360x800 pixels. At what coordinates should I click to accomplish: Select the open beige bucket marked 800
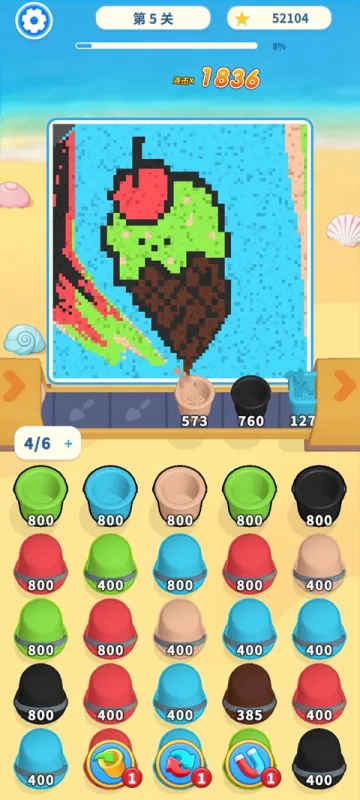pyautogui.click(x=179, y=496)
